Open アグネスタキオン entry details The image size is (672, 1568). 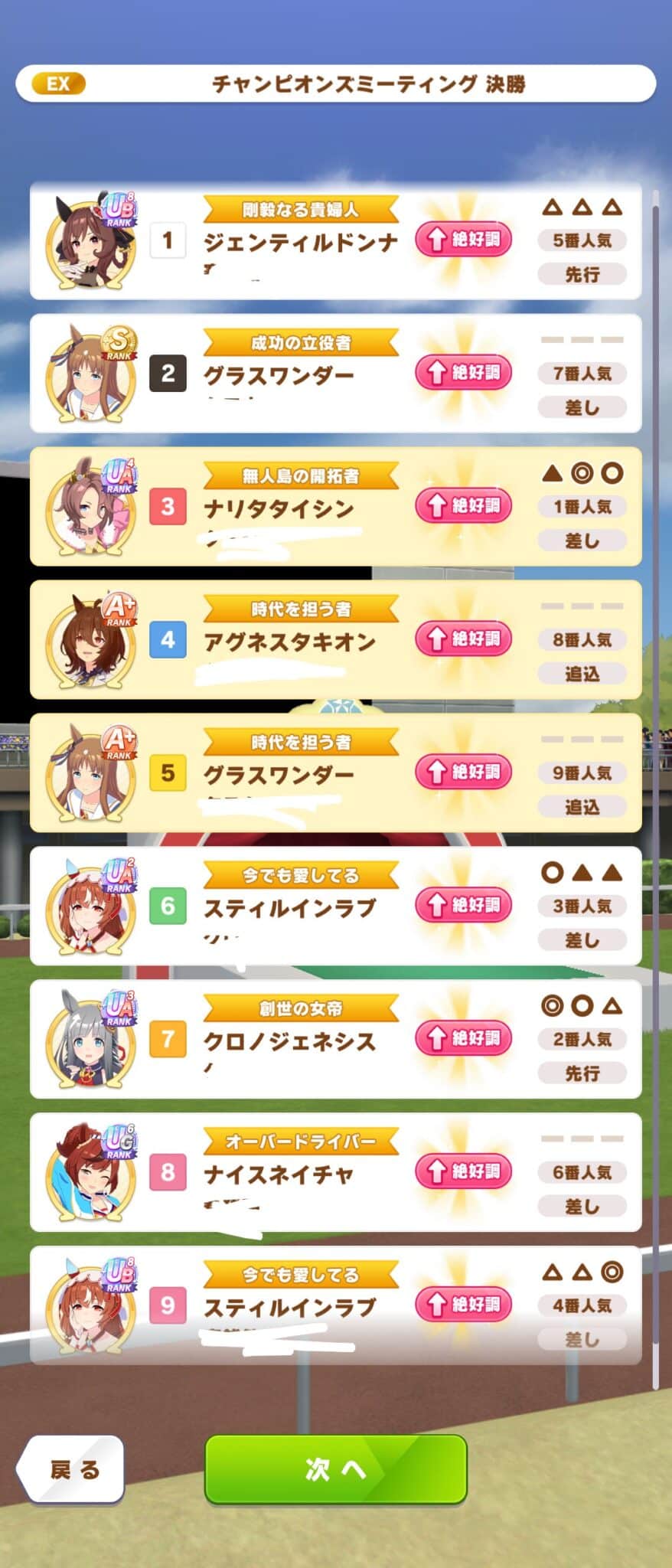point(335,640)
